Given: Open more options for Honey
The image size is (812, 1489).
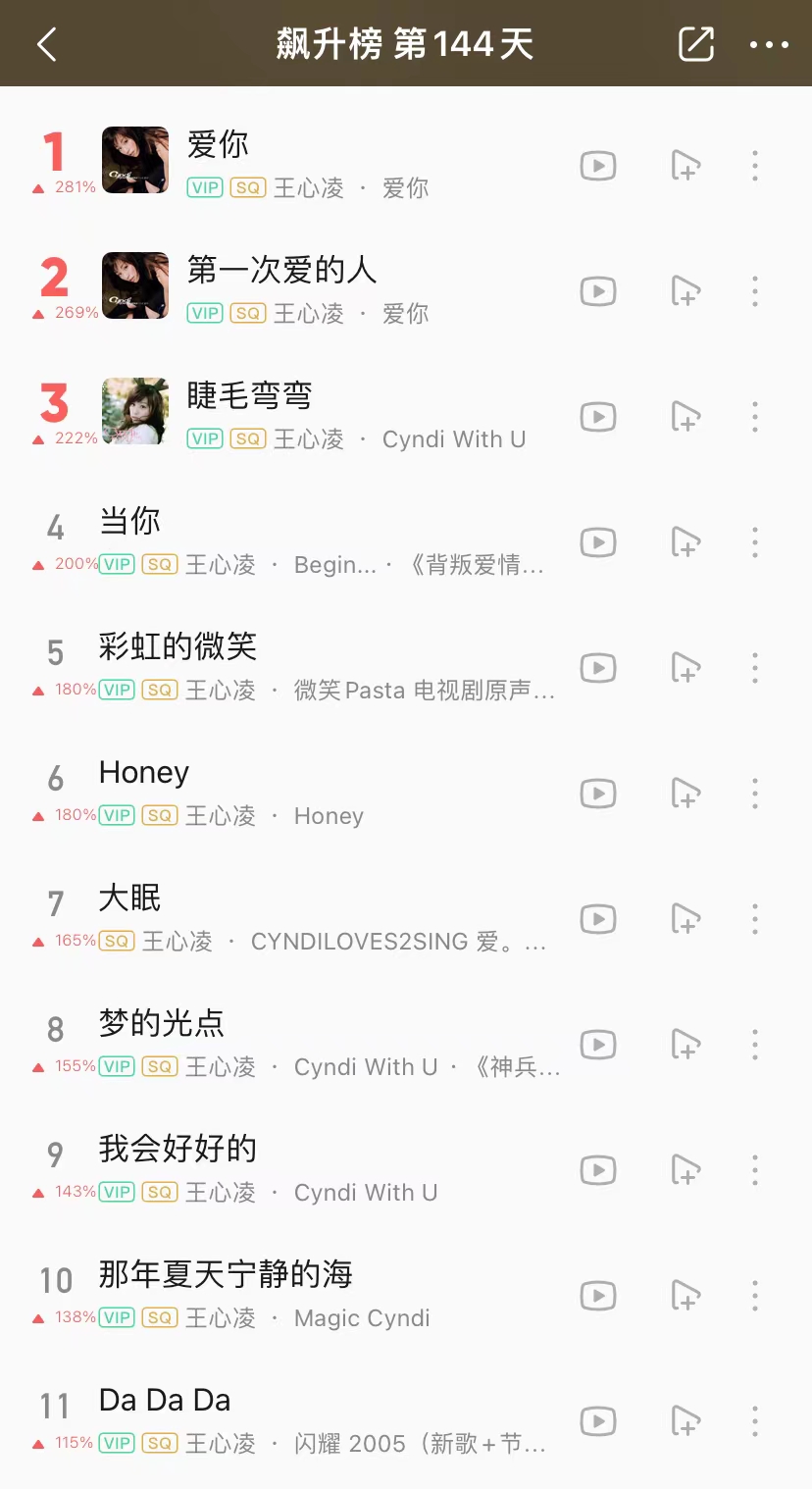Looking at the screenshot, I should coord(755,794).
